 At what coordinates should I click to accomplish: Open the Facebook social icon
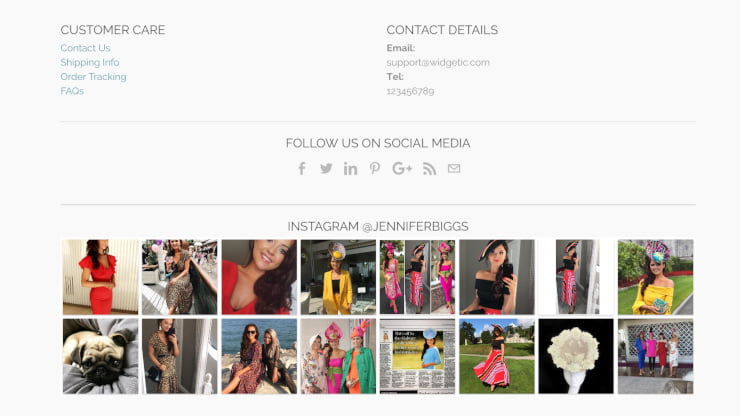[302, 168]
